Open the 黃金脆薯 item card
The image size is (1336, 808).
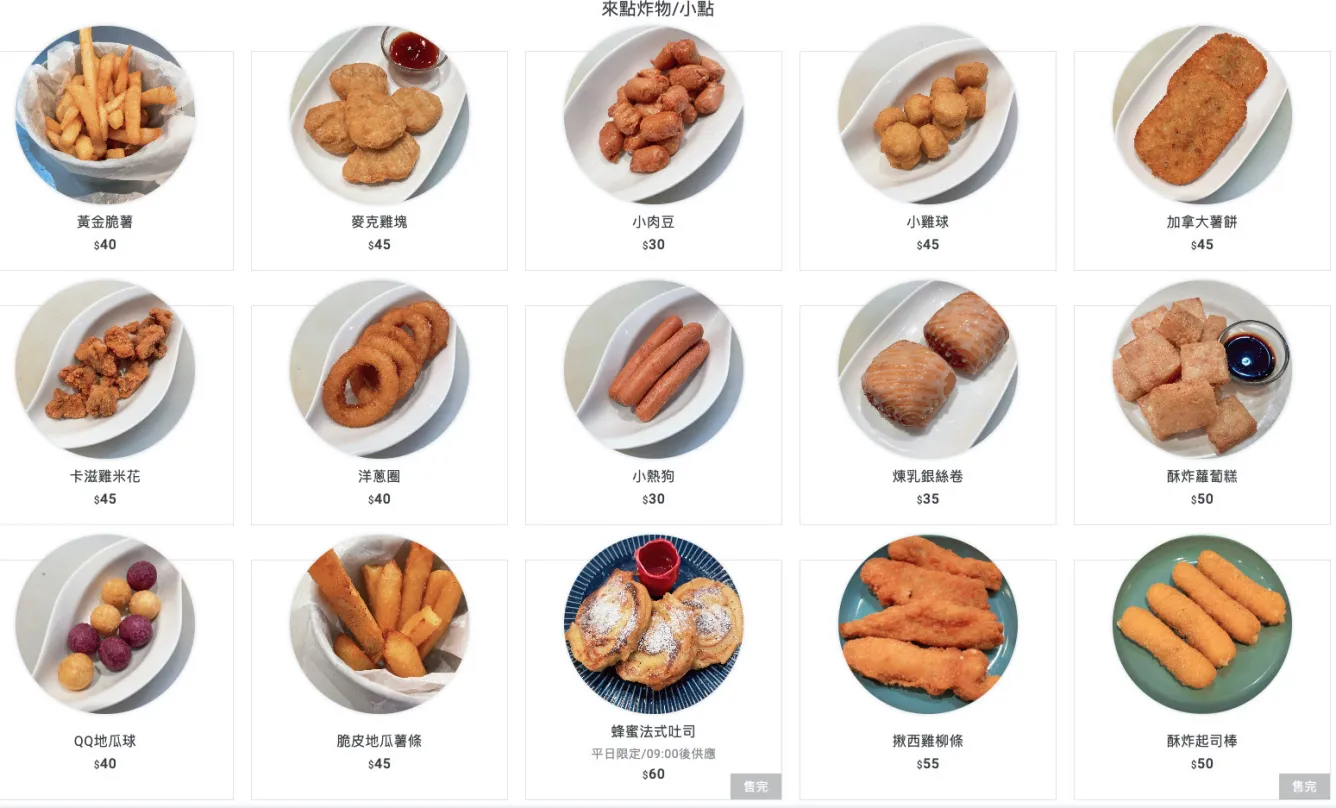tap(105, 160)
